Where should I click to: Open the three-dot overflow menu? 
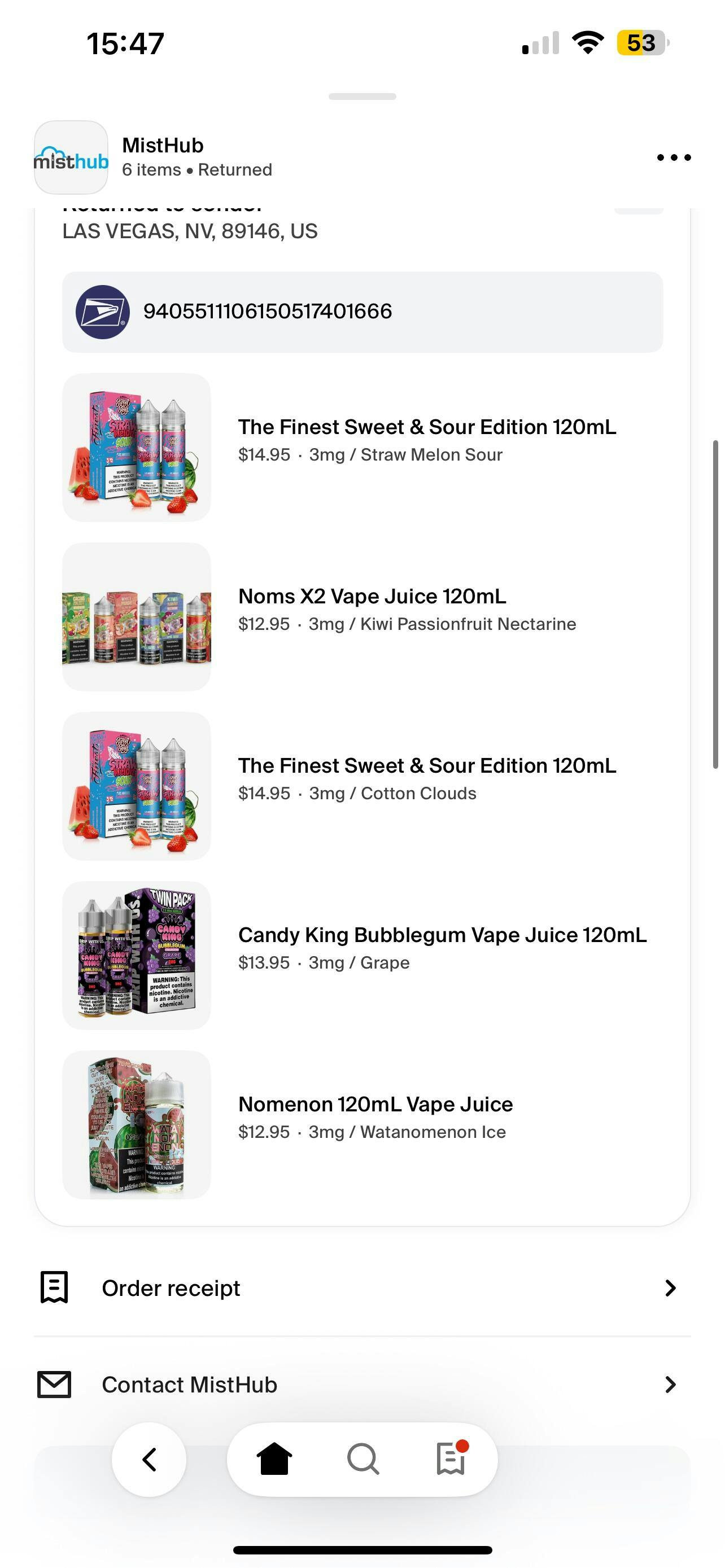[674, 157]
